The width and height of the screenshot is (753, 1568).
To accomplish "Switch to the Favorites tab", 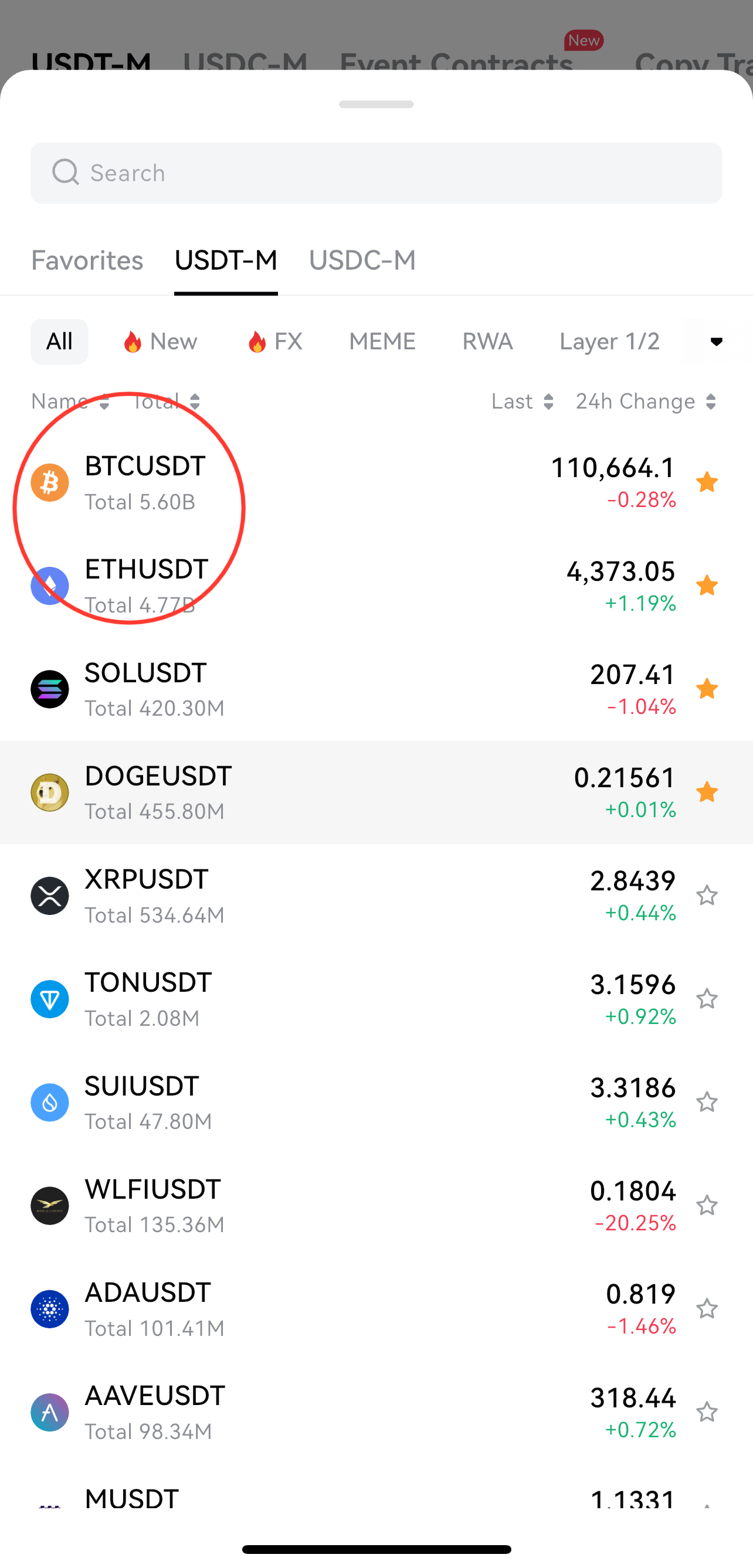I will tap(87, 260).
